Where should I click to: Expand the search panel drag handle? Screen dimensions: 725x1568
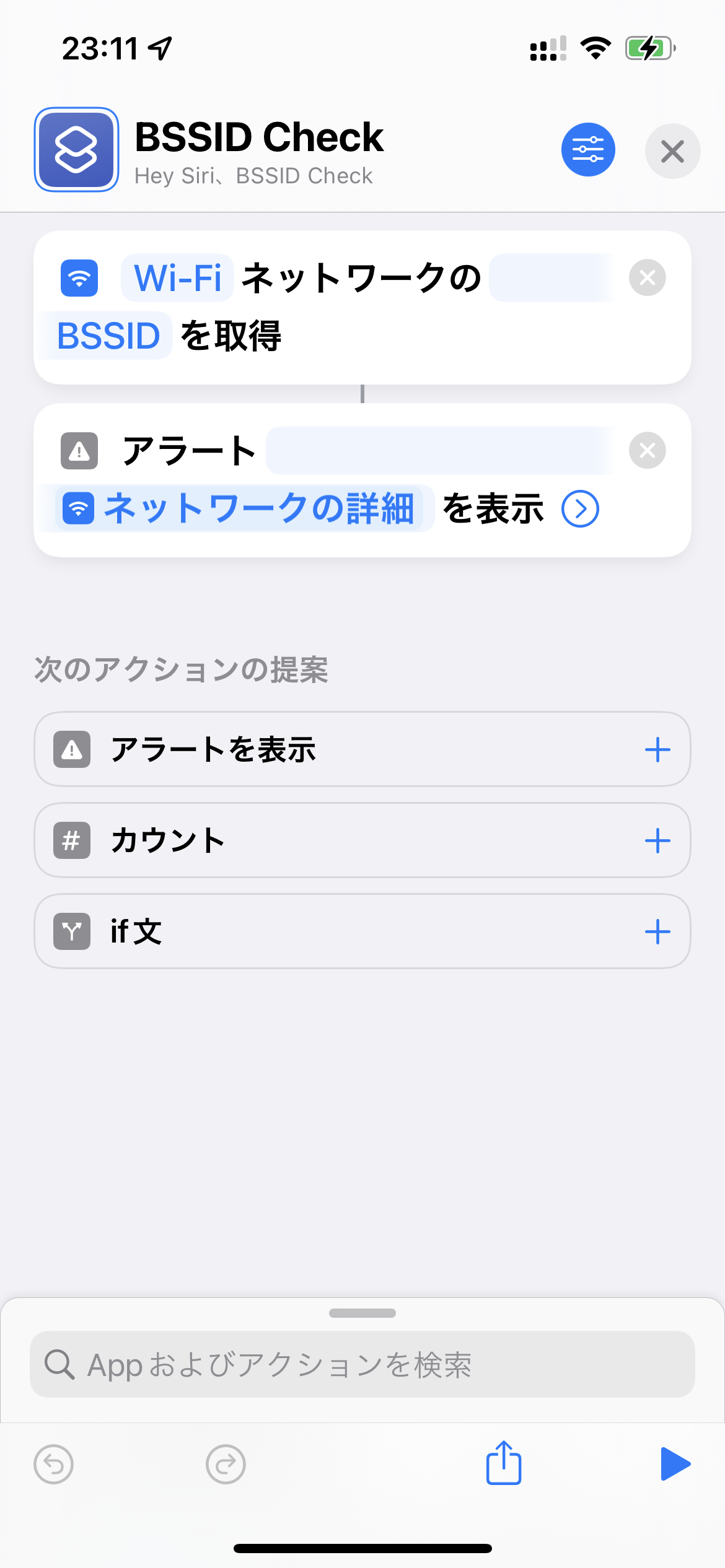point(362,1313)
